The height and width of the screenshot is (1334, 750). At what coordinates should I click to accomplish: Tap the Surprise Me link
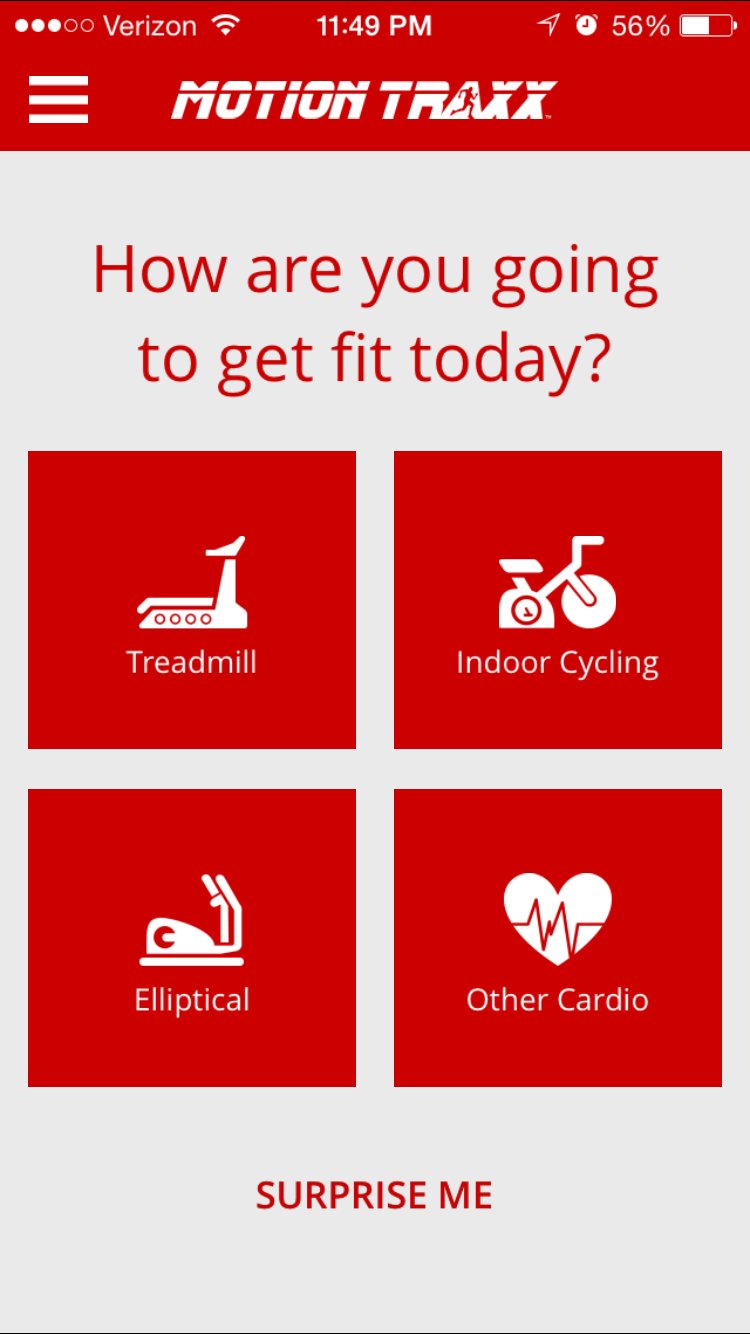[x=374, y=1195]
